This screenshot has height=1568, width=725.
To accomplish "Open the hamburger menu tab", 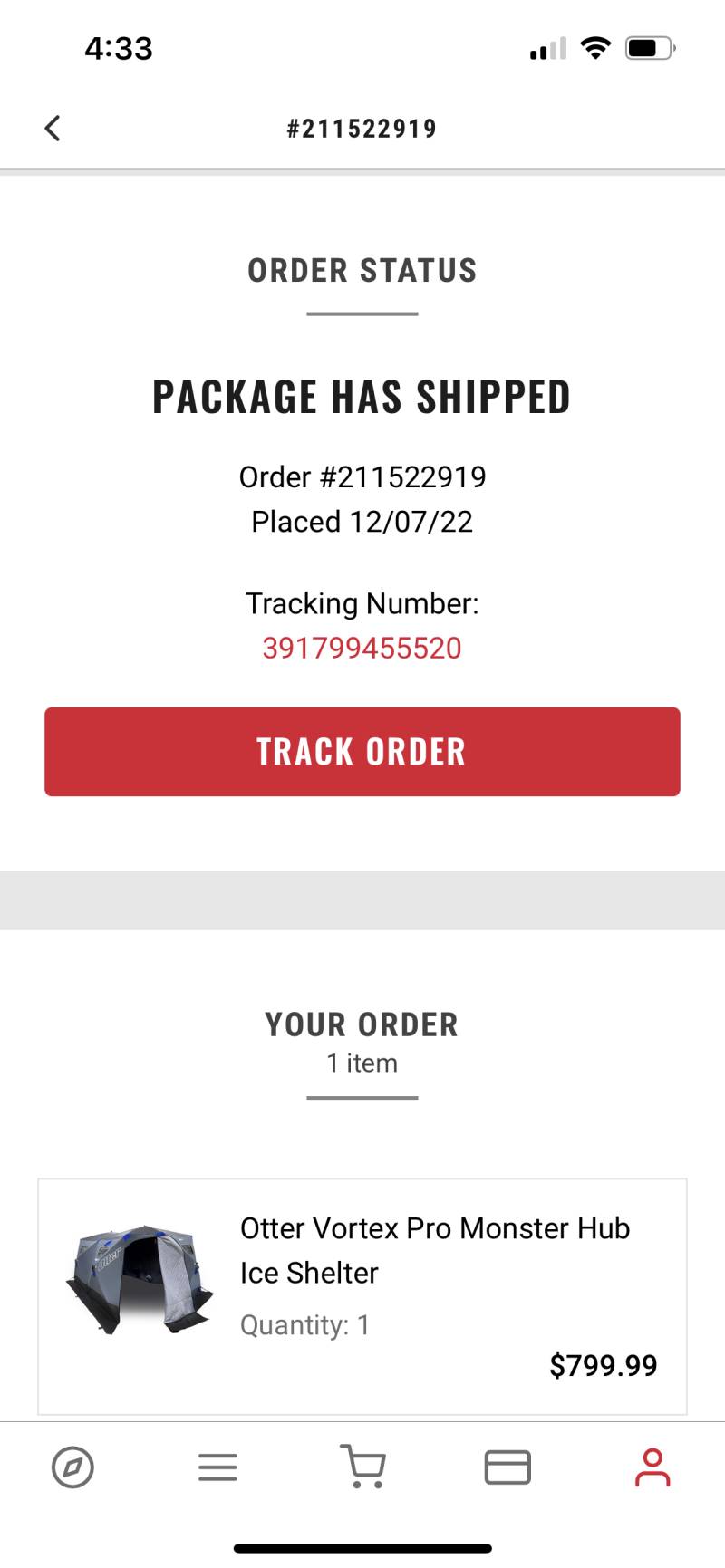I will pos(217,1467).
